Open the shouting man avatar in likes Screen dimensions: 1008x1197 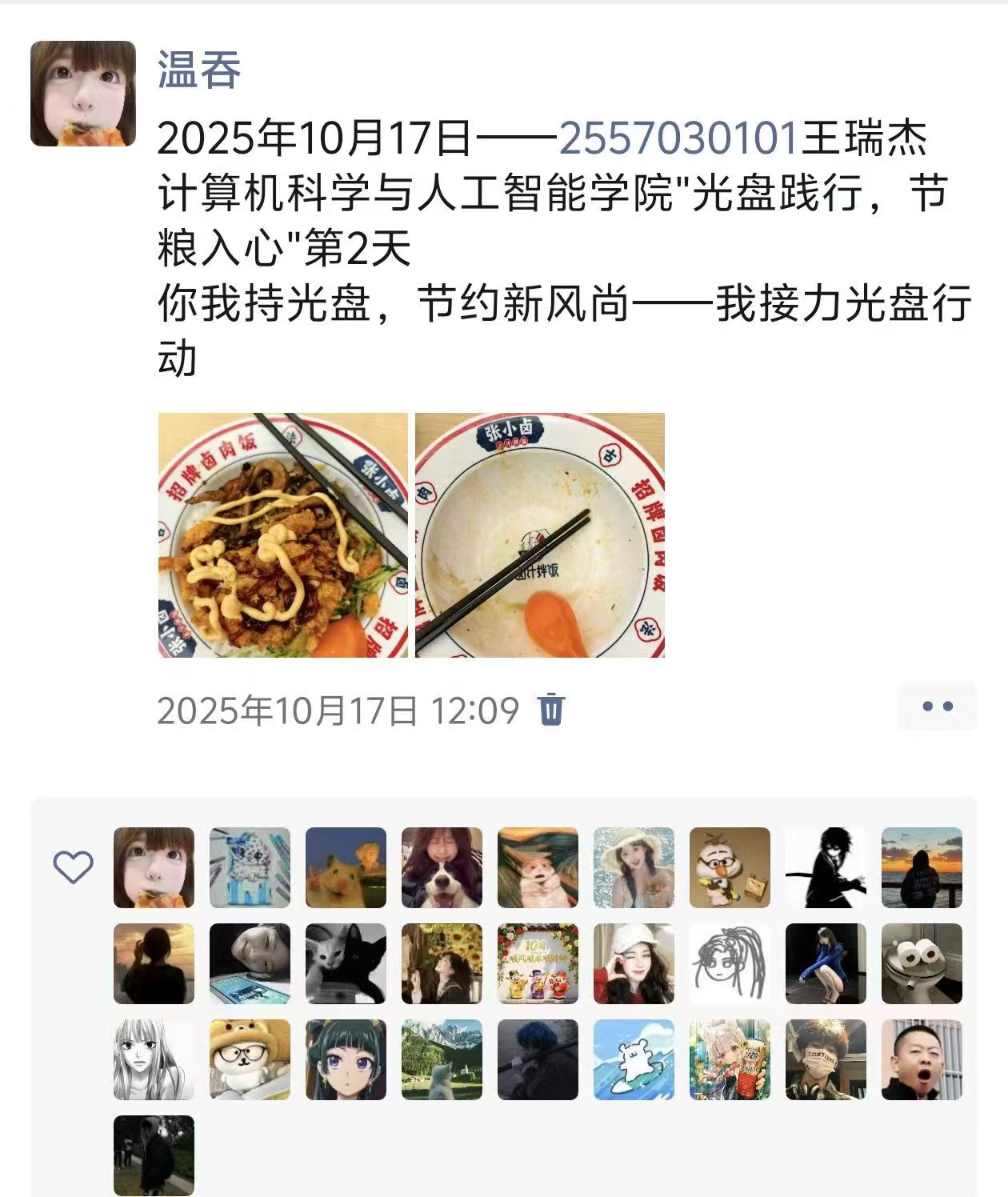[922, 1059]
